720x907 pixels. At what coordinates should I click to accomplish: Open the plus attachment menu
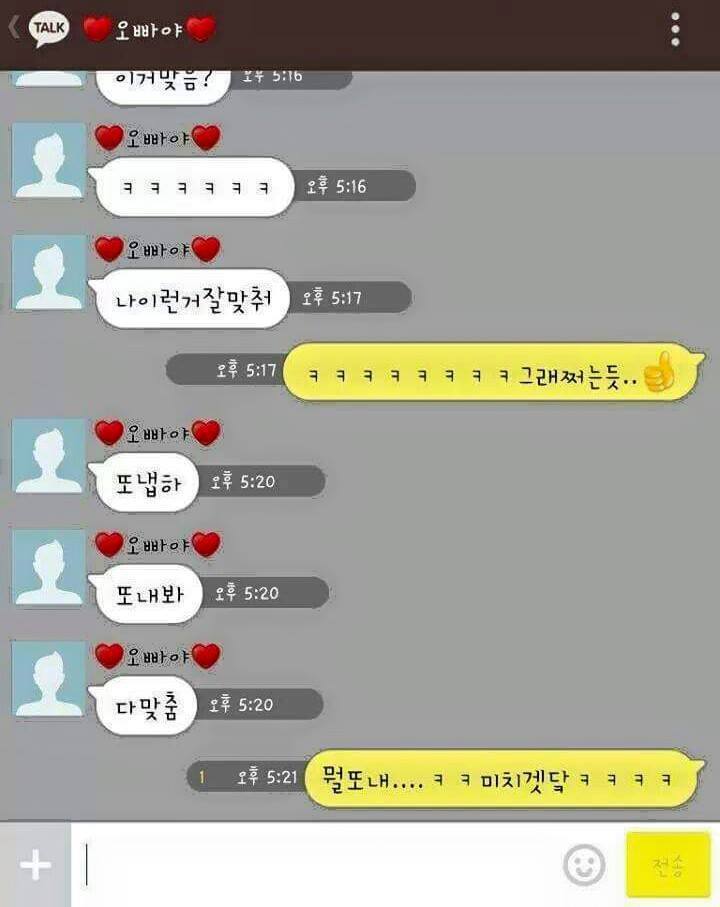point(35,864)
